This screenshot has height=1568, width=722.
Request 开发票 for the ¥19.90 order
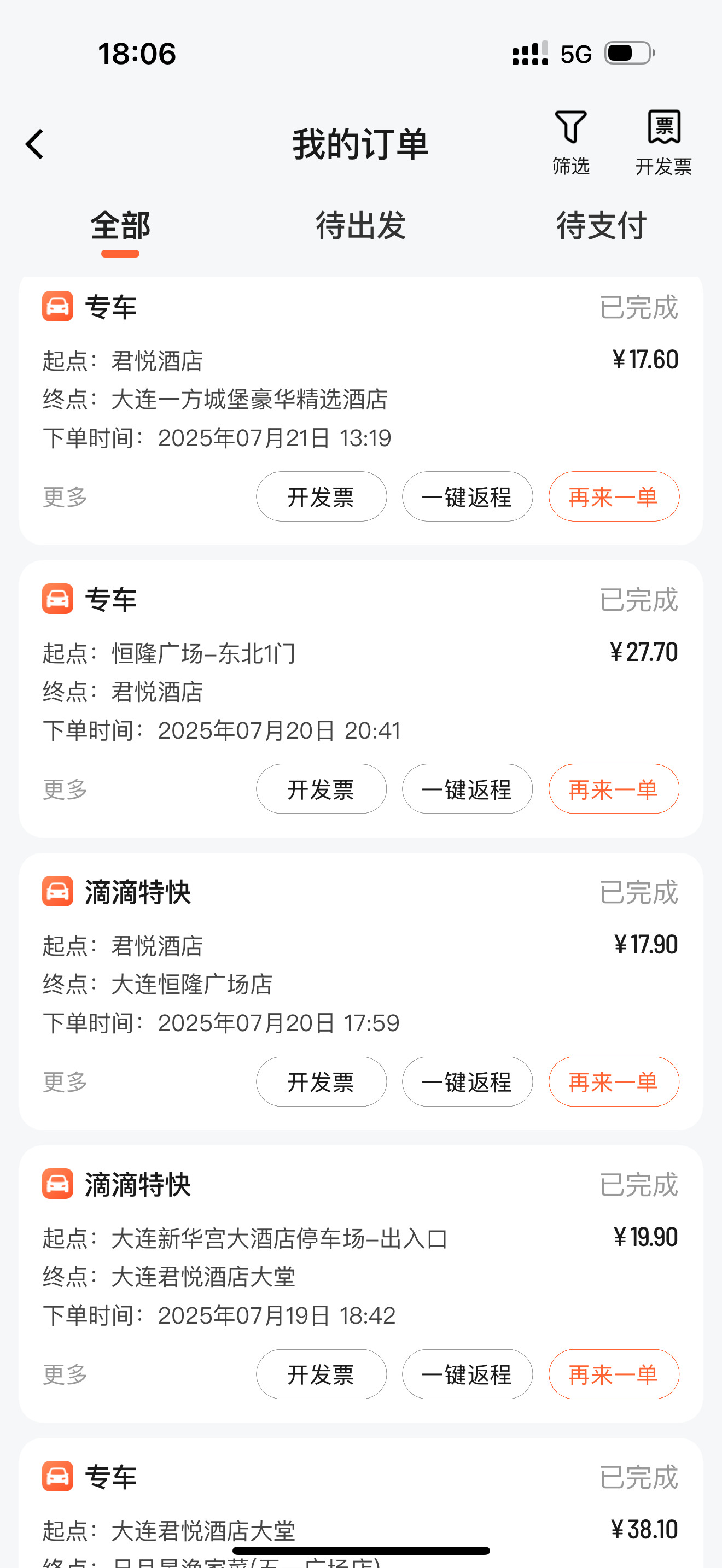pyautogui.click(x=322, y=1374)
